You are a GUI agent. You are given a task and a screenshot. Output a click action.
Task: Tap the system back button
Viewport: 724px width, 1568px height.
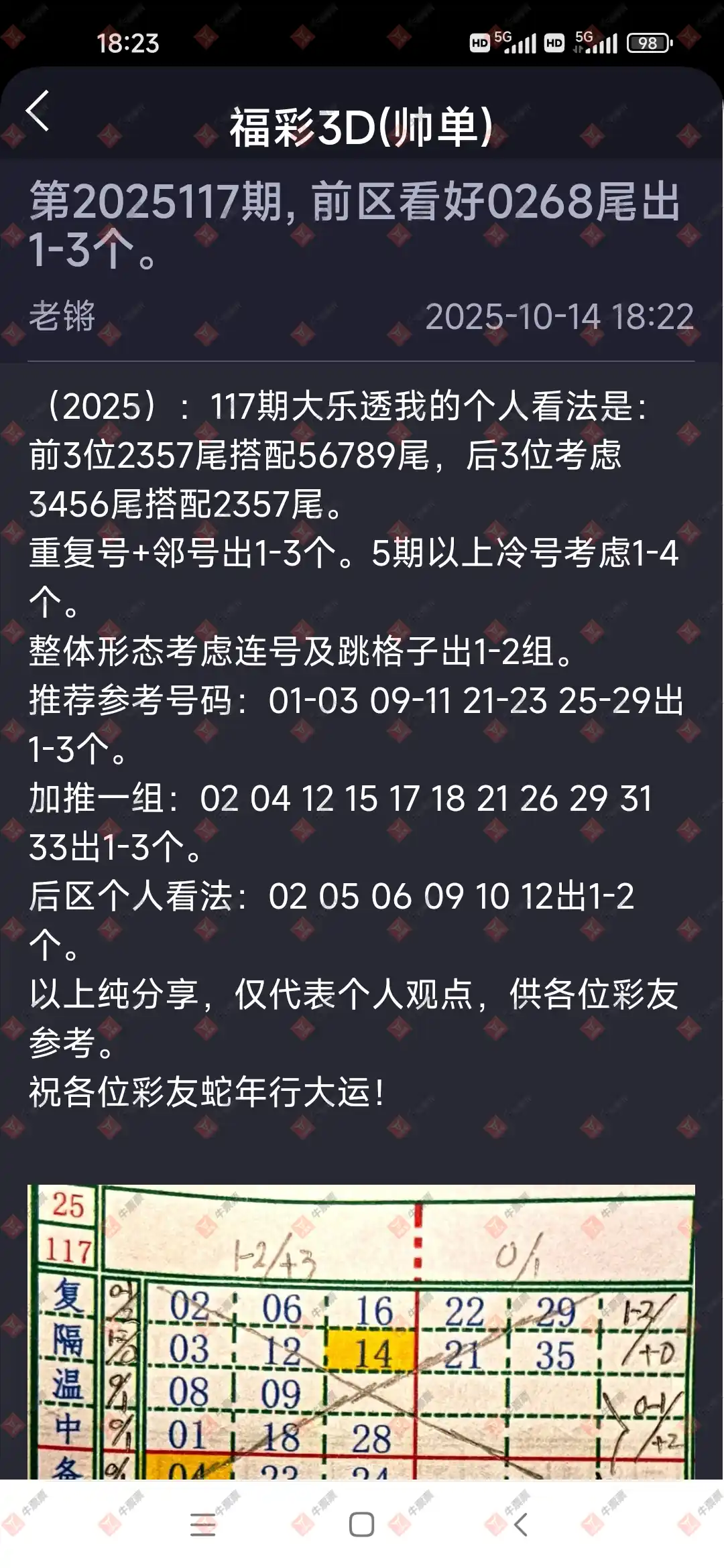(521, 1524)
